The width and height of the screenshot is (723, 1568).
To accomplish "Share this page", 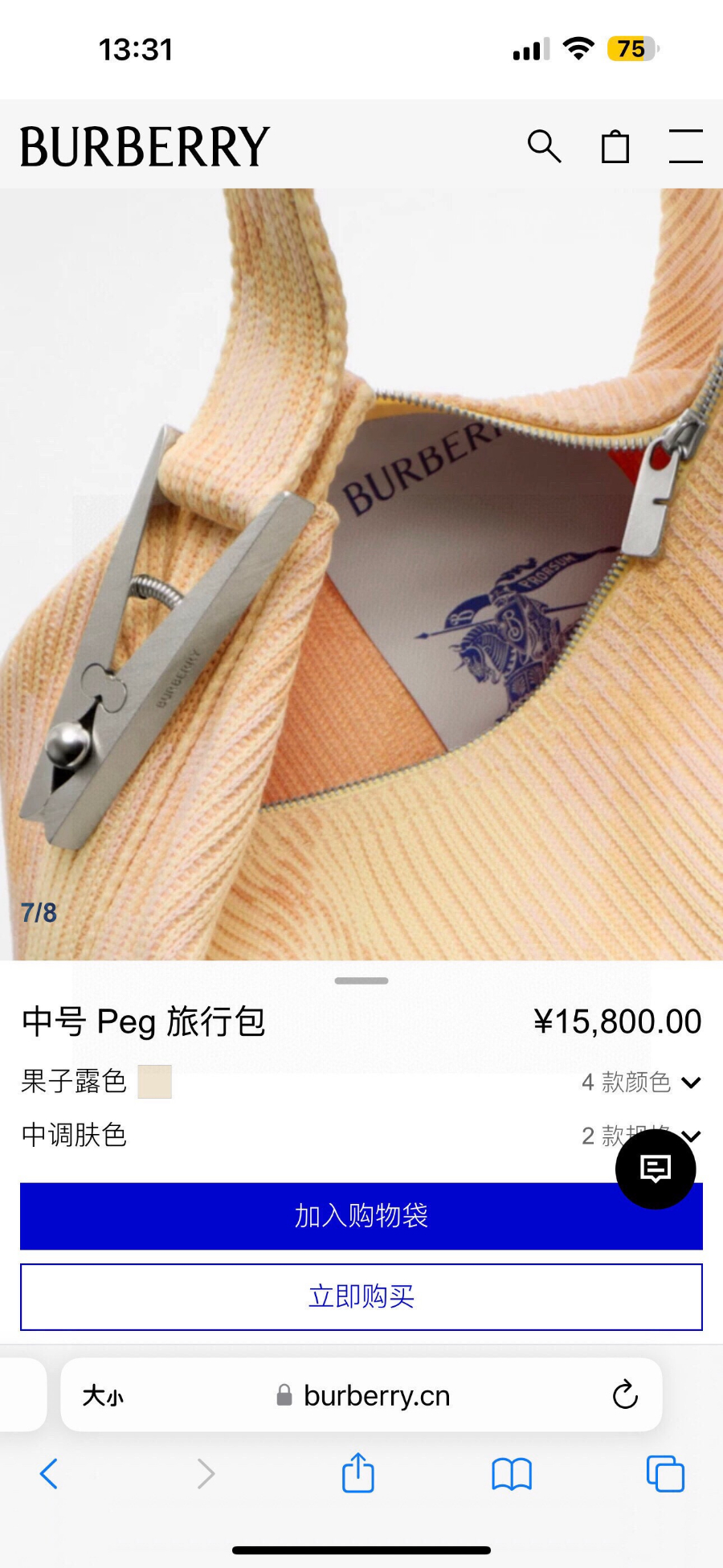I will coord(358,1474).
